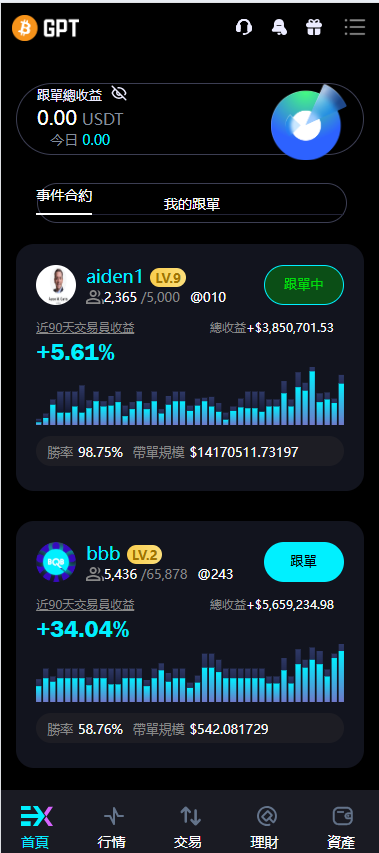Open 近90天交易員收益 link for bbb
This screenshot has width=379, height=853.
[x=85, y=605]
